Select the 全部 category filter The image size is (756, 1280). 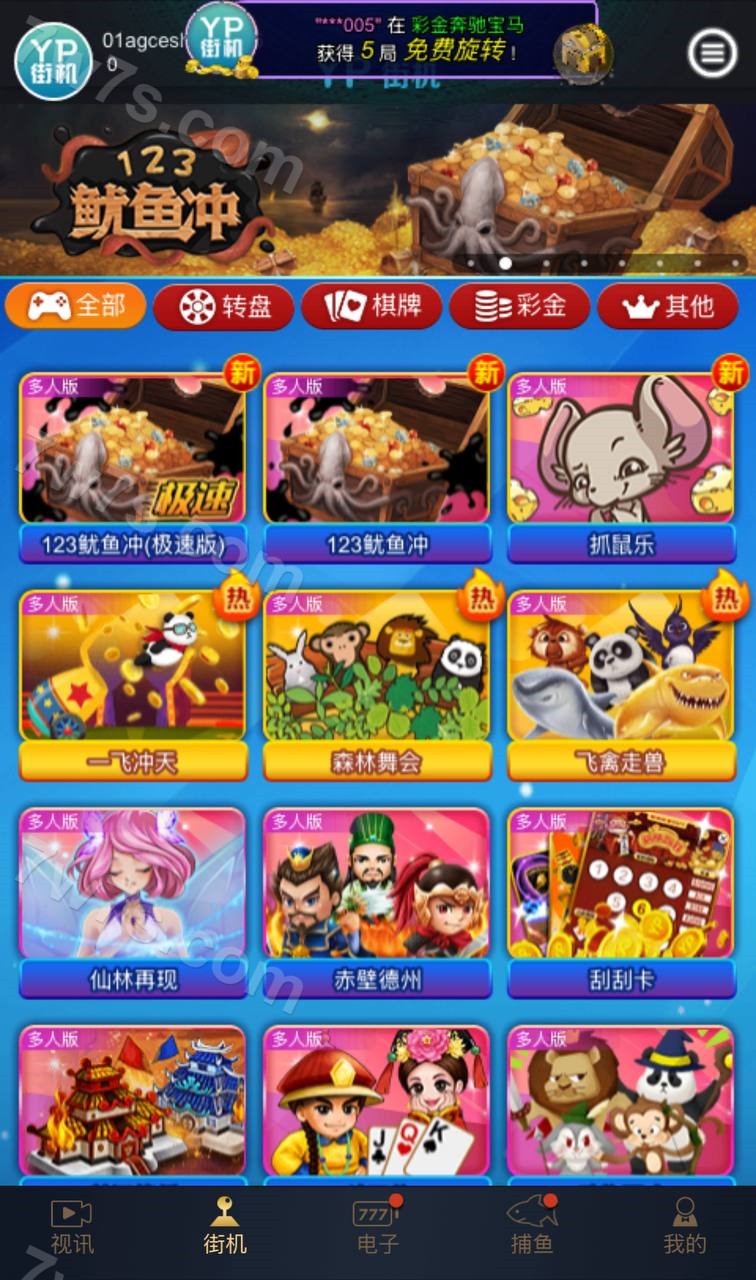[x=76, y=306]
